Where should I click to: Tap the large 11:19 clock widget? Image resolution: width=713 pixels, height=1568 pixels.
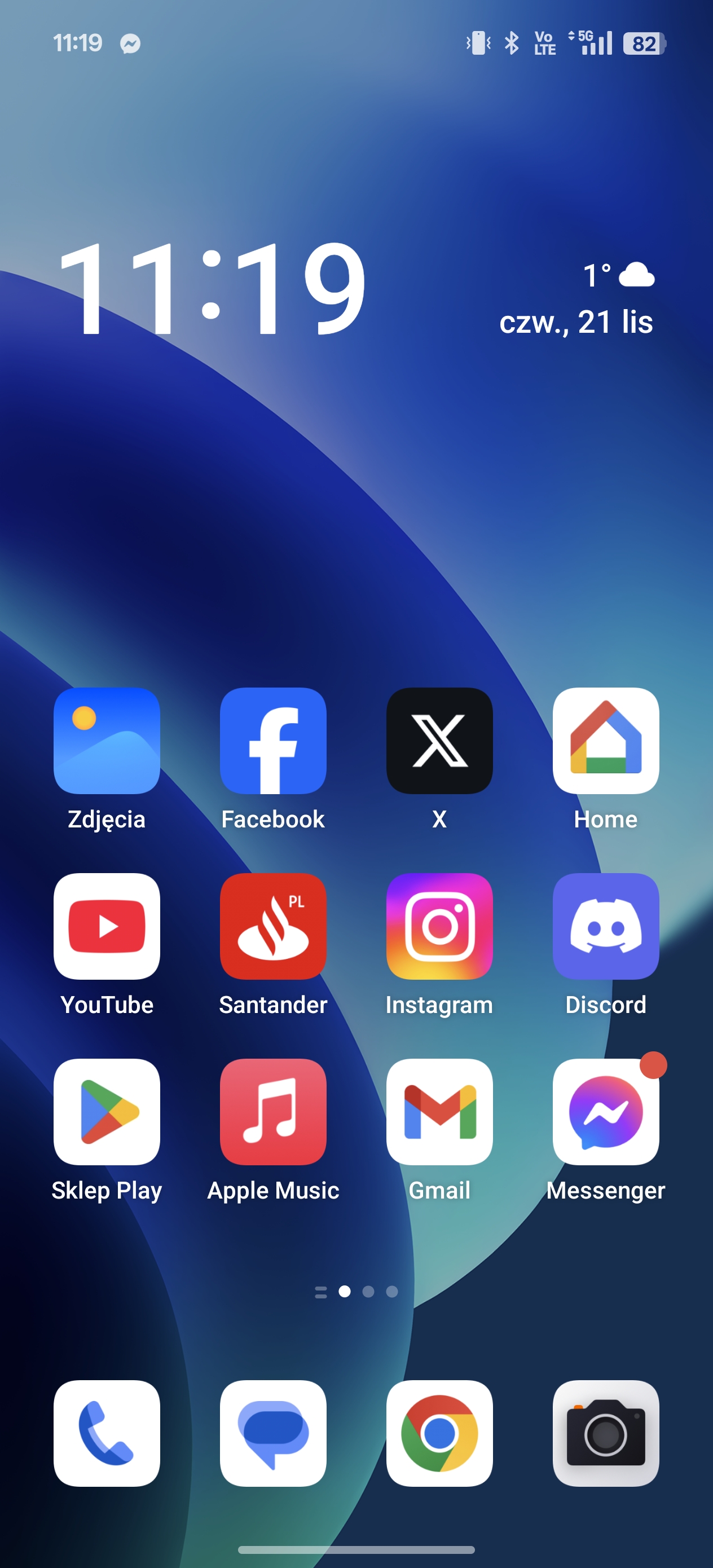click(212, 287)
